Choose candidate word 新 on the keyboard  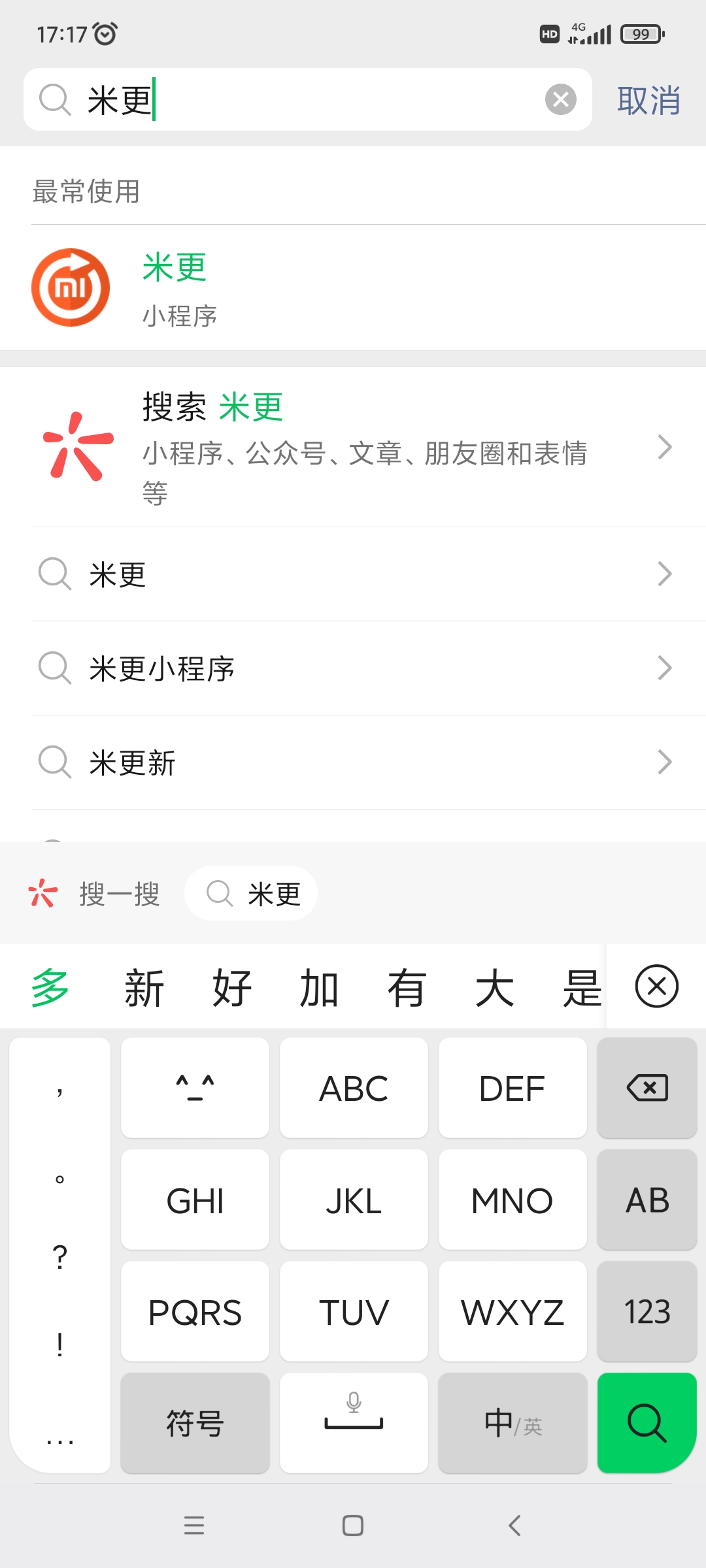[144, 987]
